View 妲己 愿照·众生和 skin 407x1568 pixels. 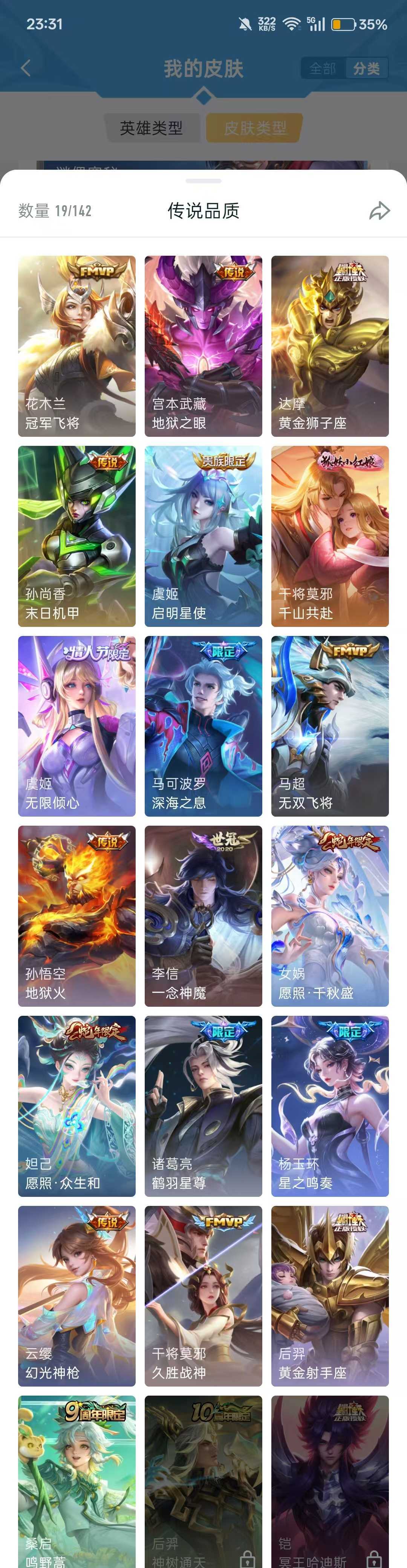pos(77,1106)
